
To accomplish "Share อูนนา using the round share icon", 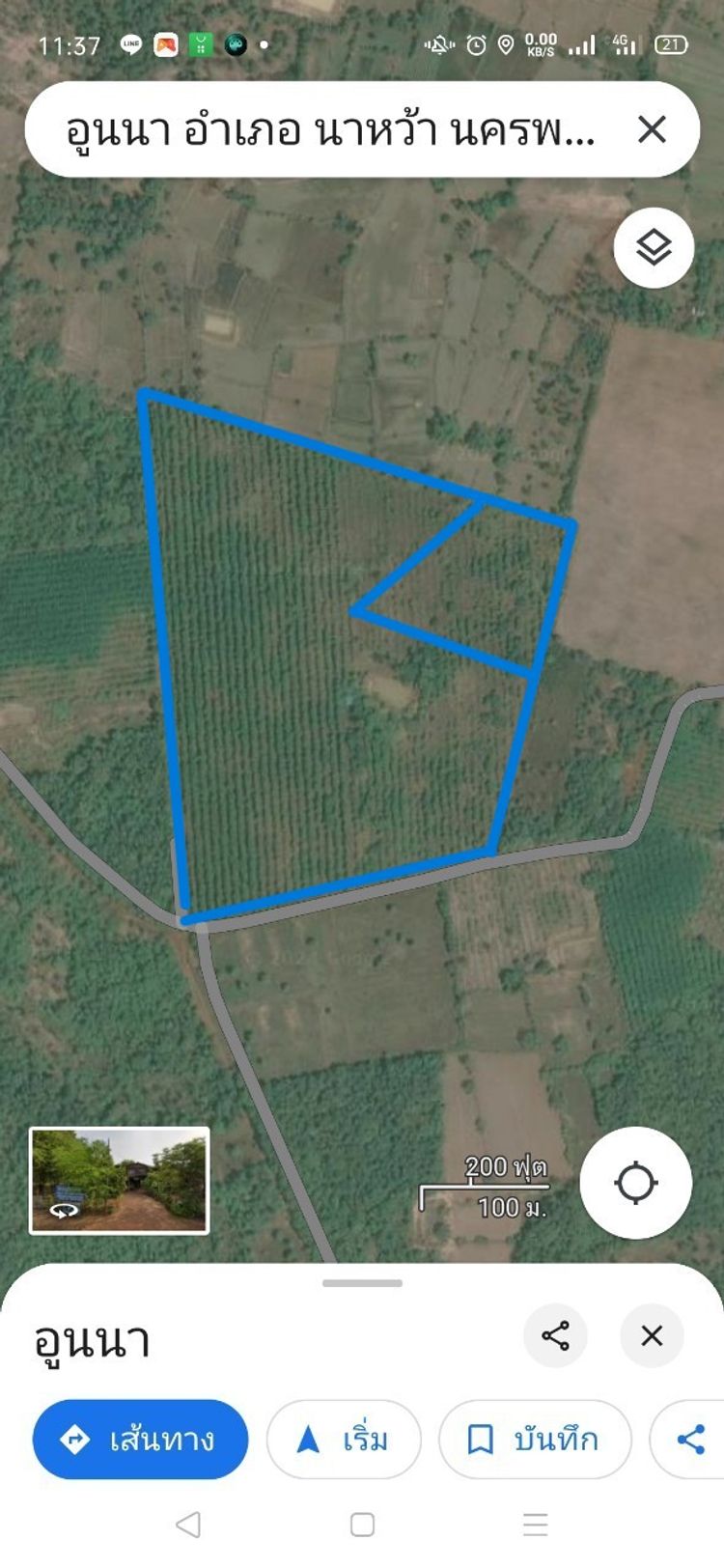I will (x=555, y=1336).
